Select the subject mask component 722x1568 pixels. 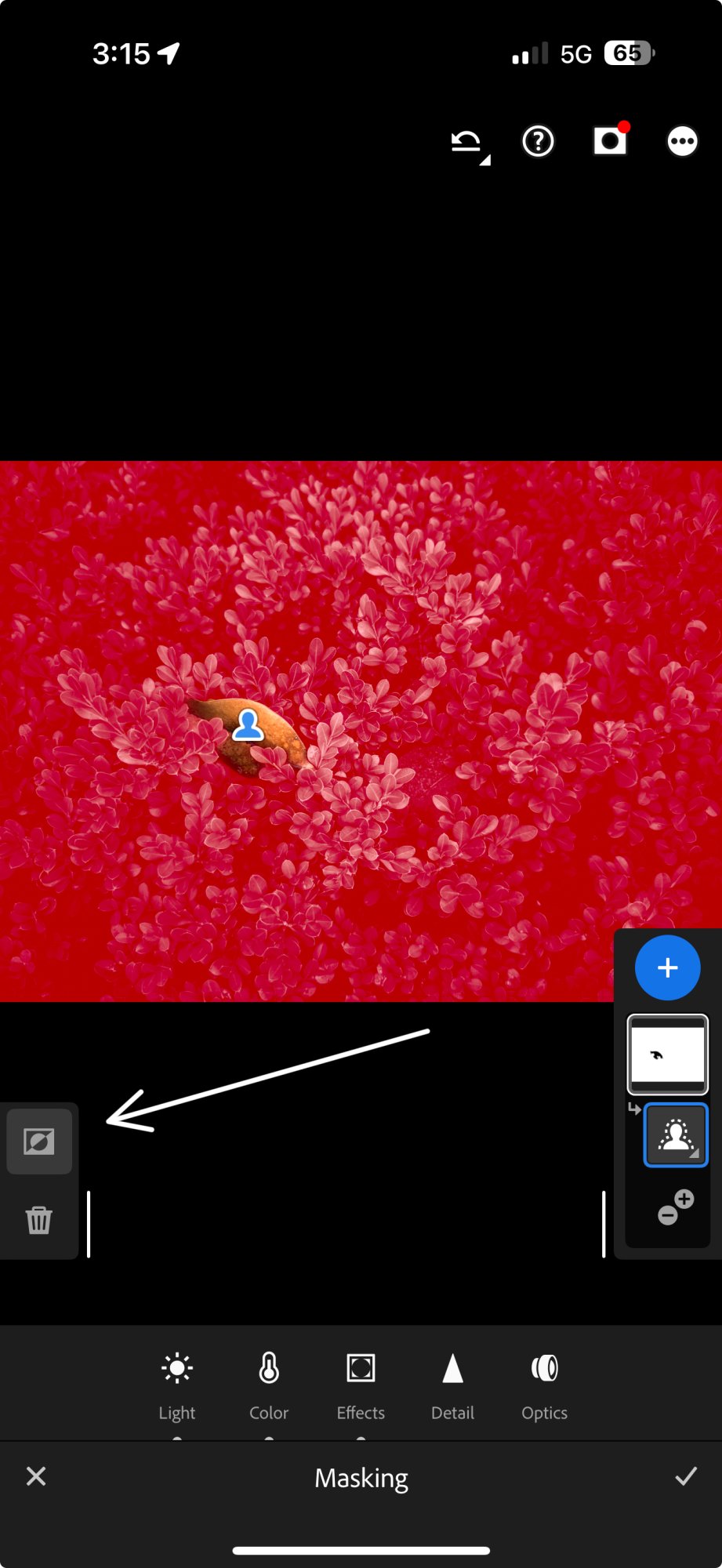click(x=676, y=1135)
